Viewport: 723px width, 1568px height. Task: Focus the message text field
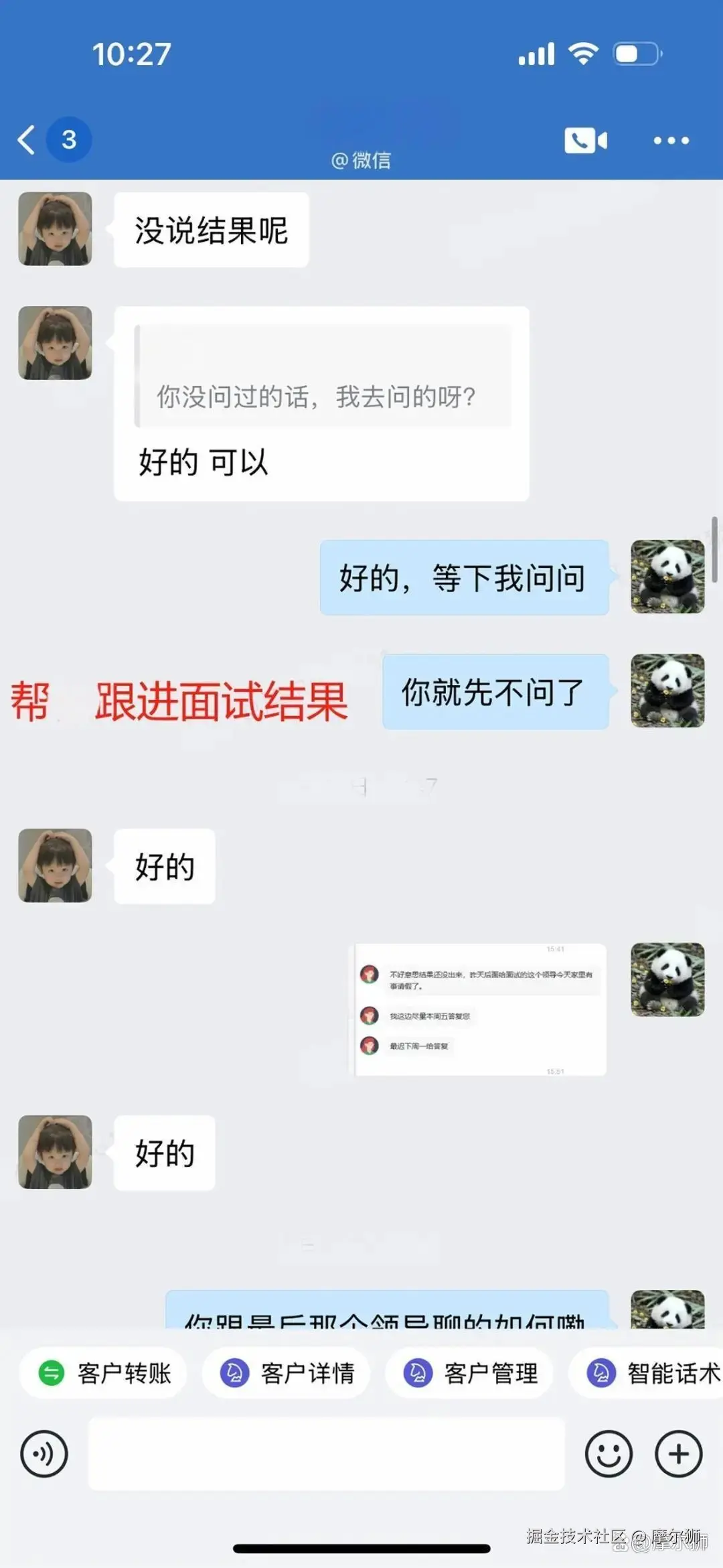[327, 1454]
